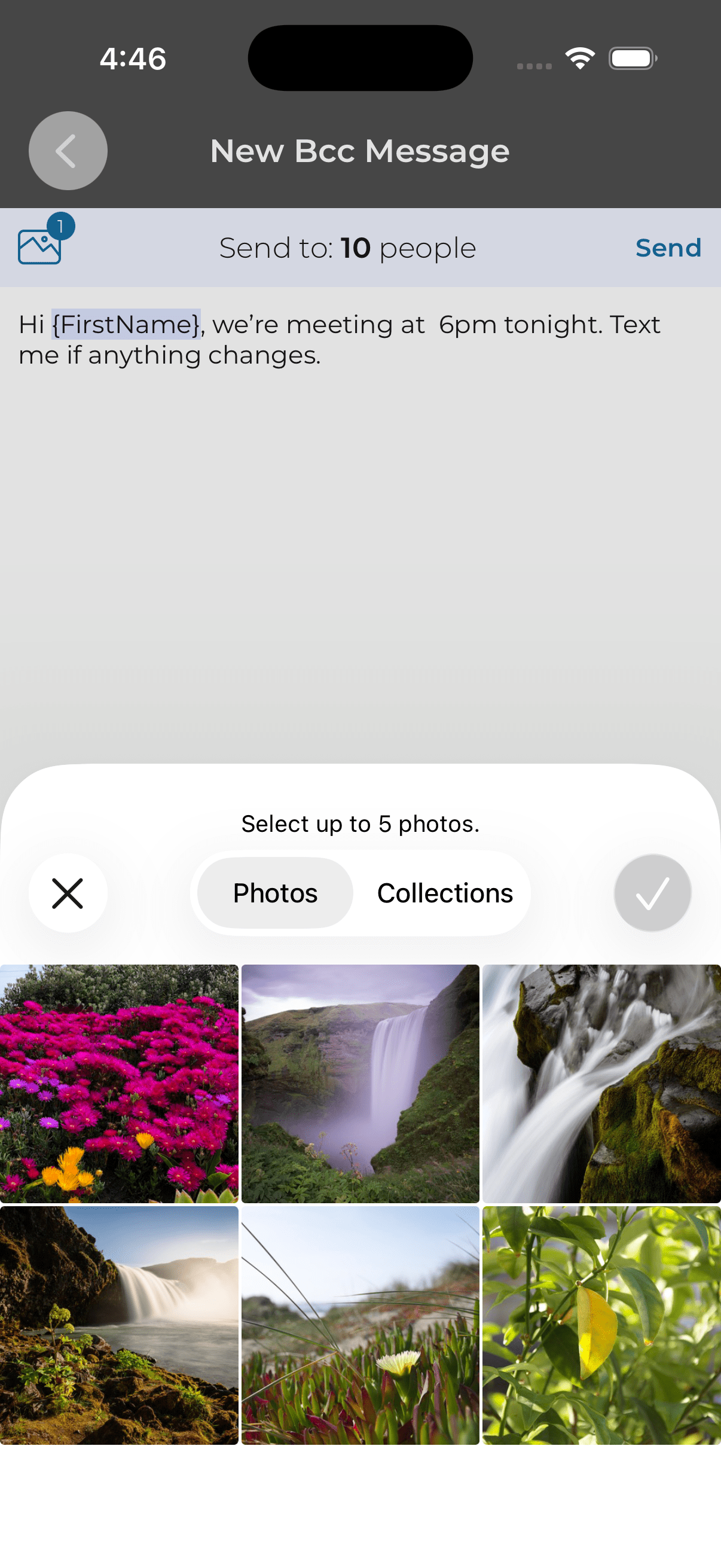Toggle picker view from Photos to Collections
The height and width of the screenshot is (1568, 721).
[445, 892]
